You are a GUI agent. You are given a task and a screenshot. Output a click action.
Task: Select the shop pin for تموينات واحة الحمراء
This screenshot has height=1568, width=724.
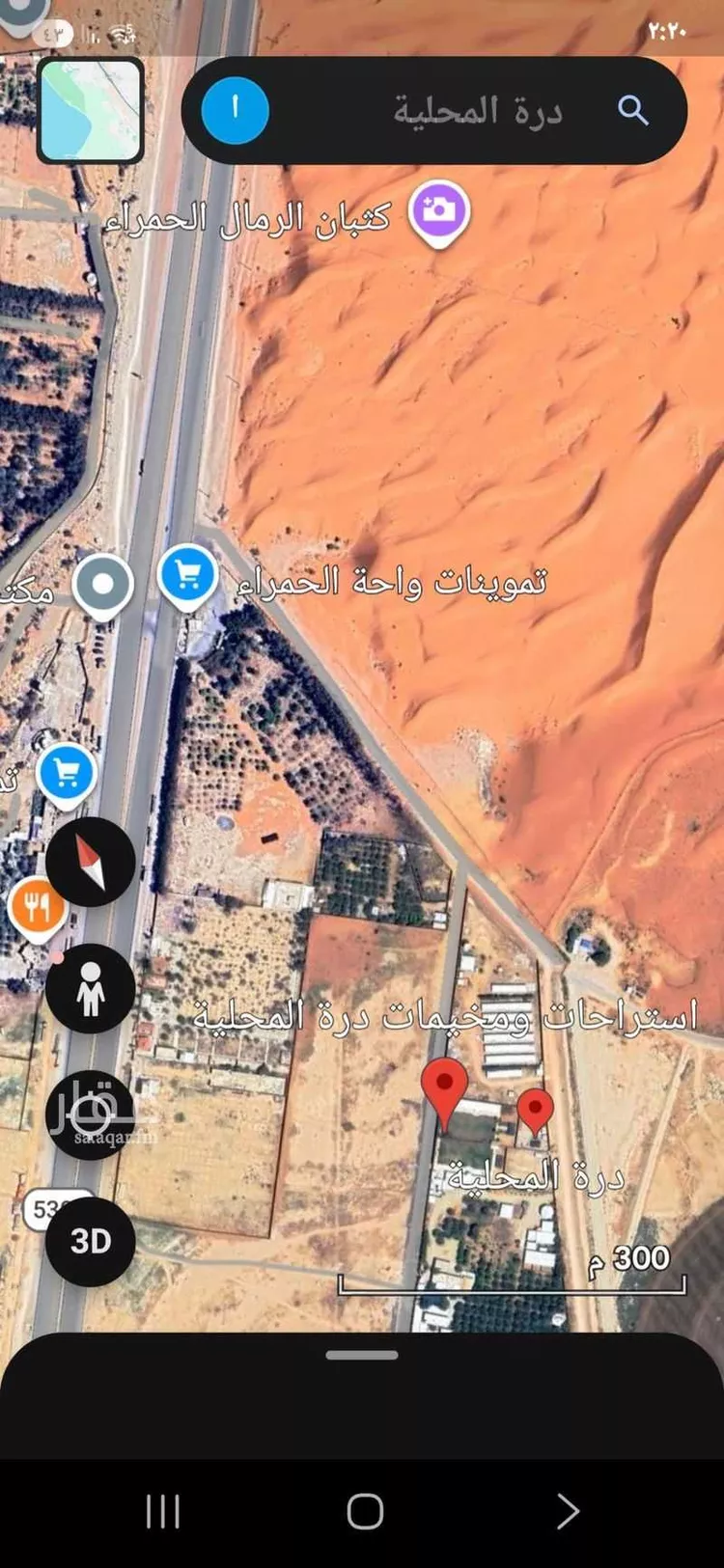click(x=187, y=575)
